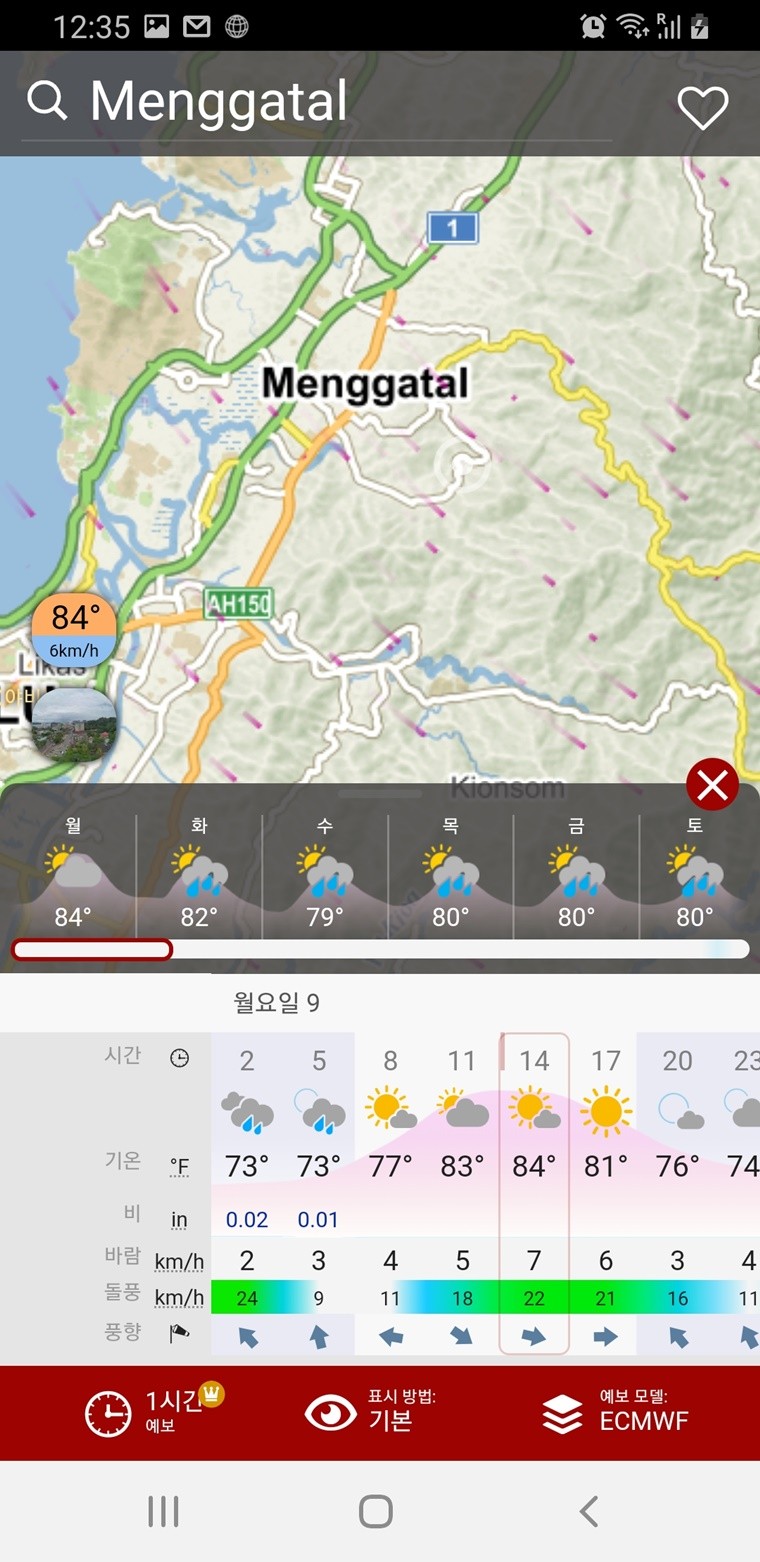
Task: Close the forecast panel with the red X
Action: 712,786
